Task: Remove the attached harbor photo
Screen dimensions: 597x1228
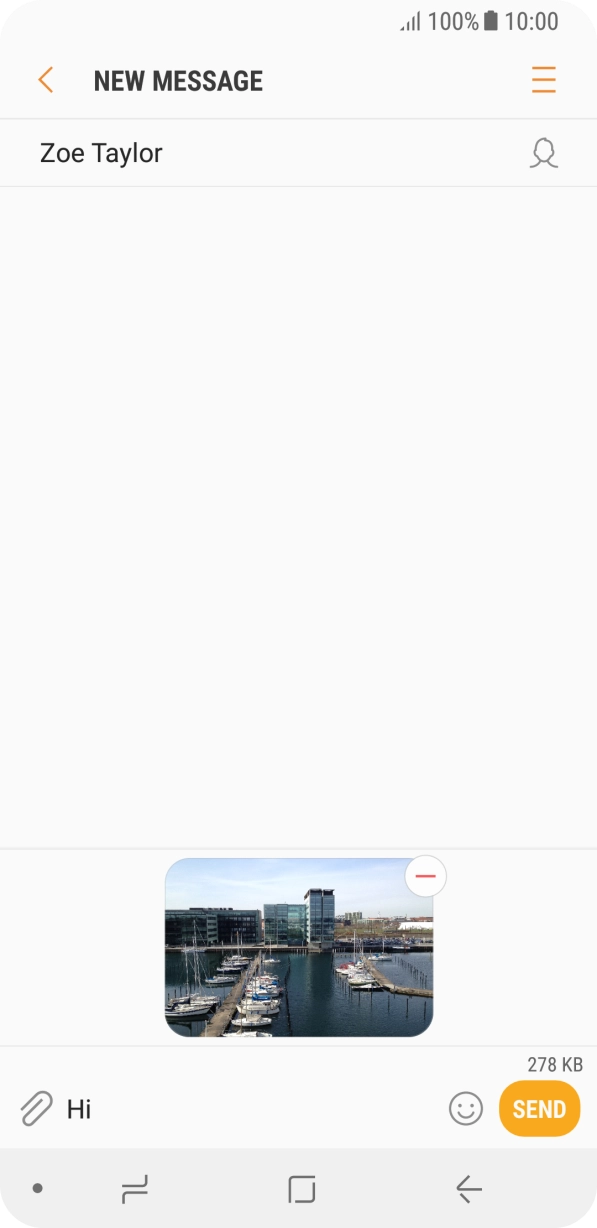Action: (426, 877)
